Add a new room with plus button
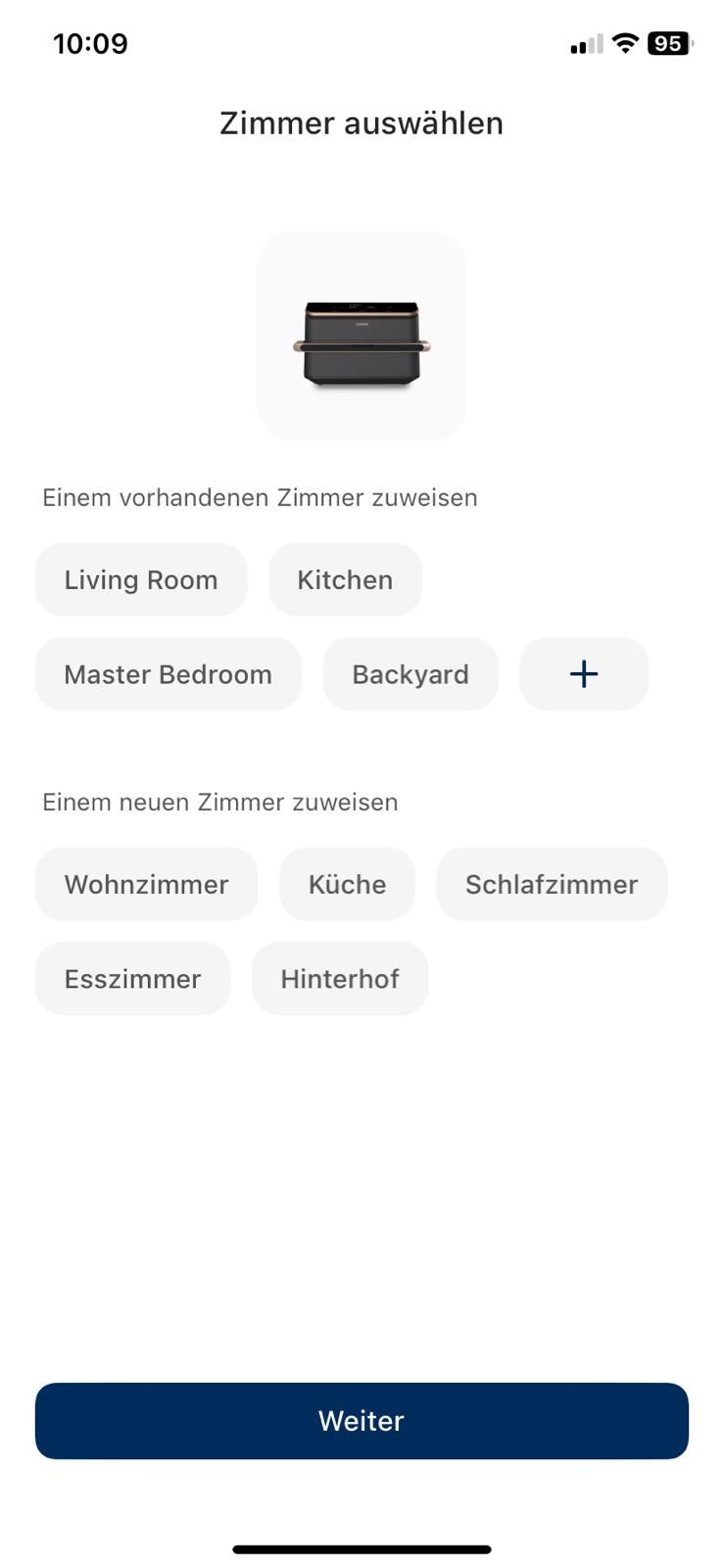724x1568 pixels. point(584,674)
